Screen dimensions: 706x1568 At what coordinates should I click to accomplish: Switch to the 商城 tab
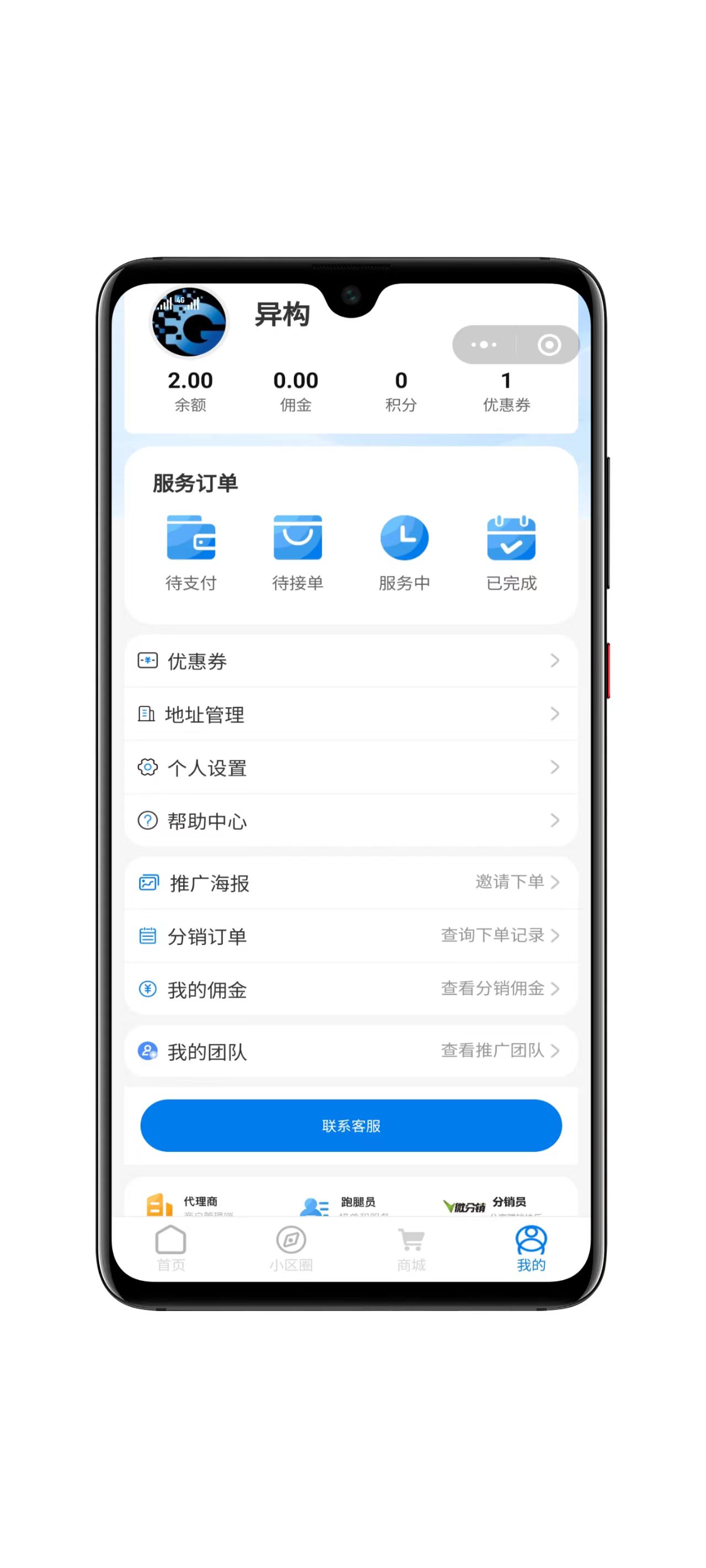click(x=411, y=1248)
